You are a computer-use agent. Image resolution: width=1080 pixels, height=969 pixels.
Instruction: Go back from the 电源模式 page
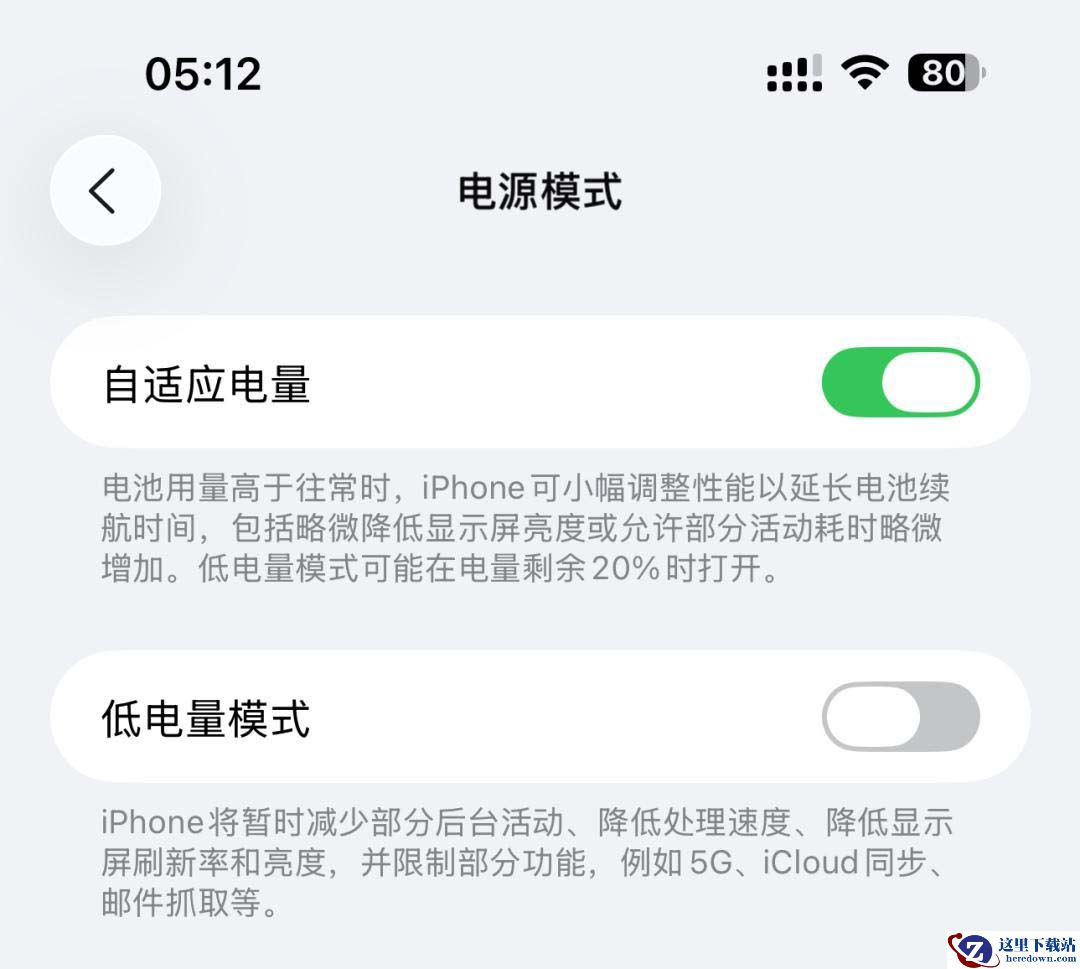(x=105, y=190)
